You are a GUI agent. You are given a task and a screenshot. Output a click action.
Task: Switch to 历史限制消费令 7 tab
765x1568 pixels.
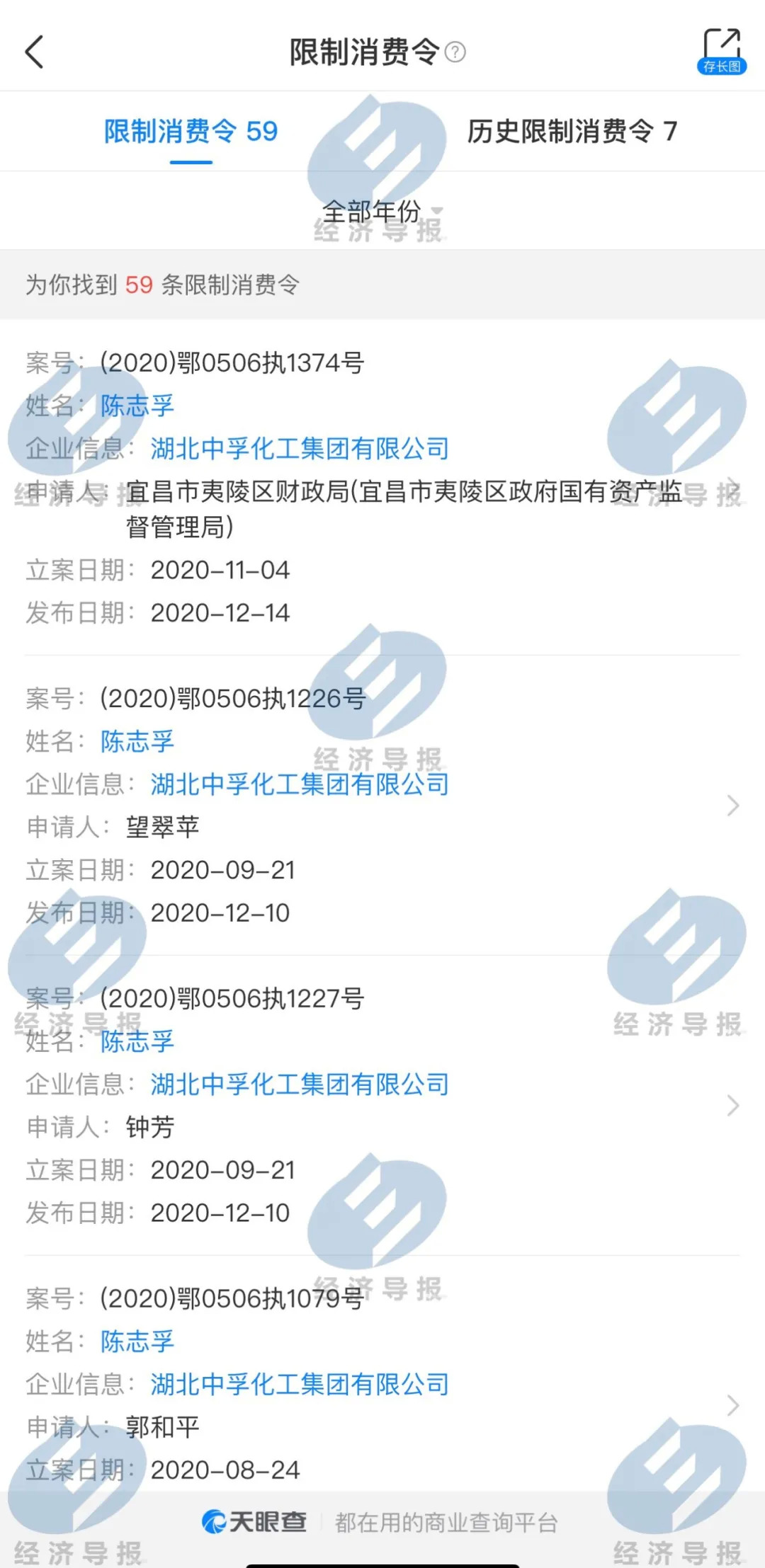(x=572, y=132)
